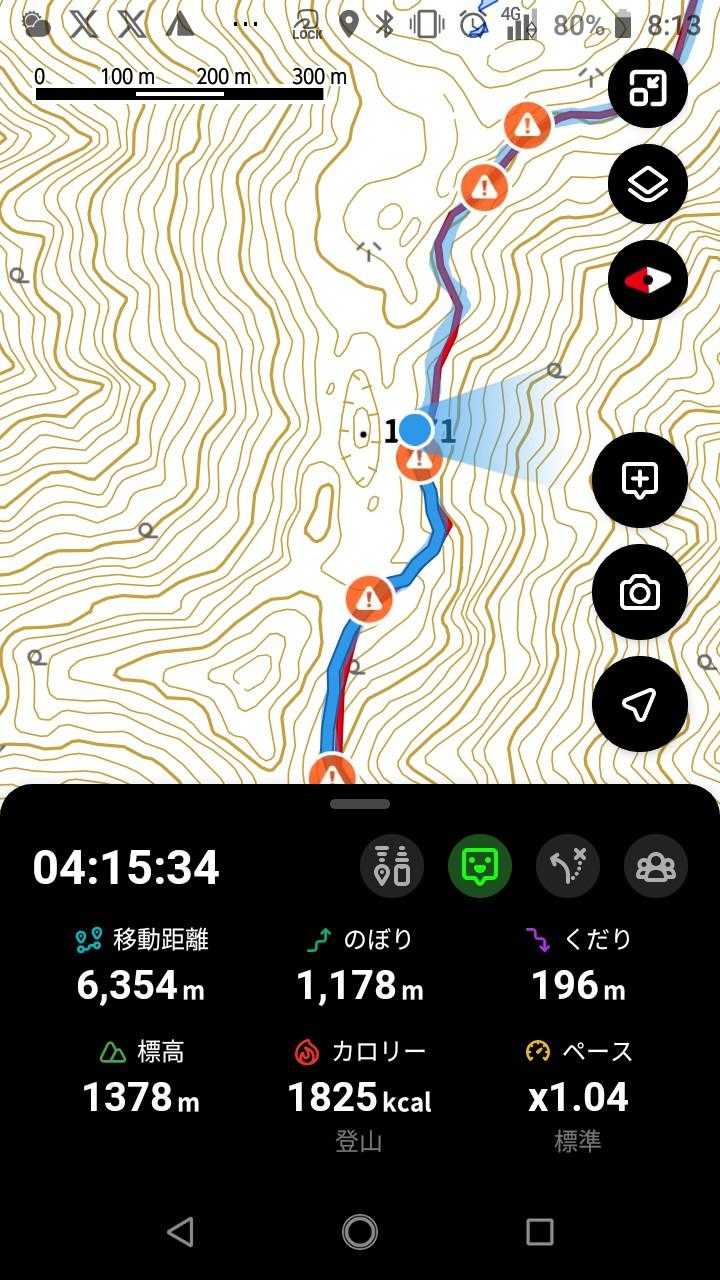Open the off-route warning setting
The width and height of the screenshot is (720, 1280).
point(568,866)
